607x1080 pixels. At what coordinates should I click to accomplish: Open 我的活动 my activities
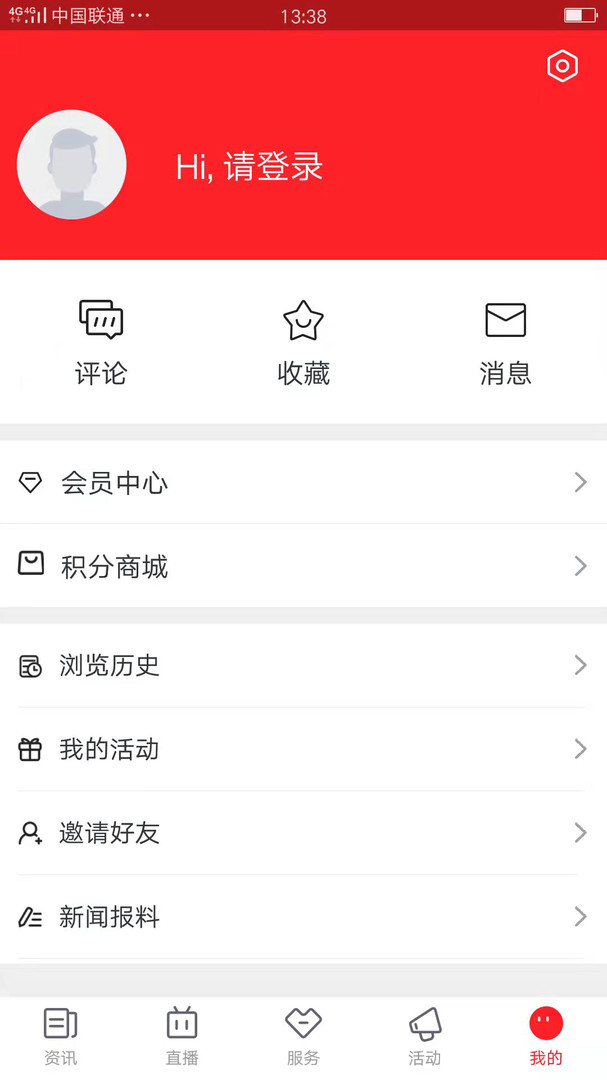coord(303,749)
